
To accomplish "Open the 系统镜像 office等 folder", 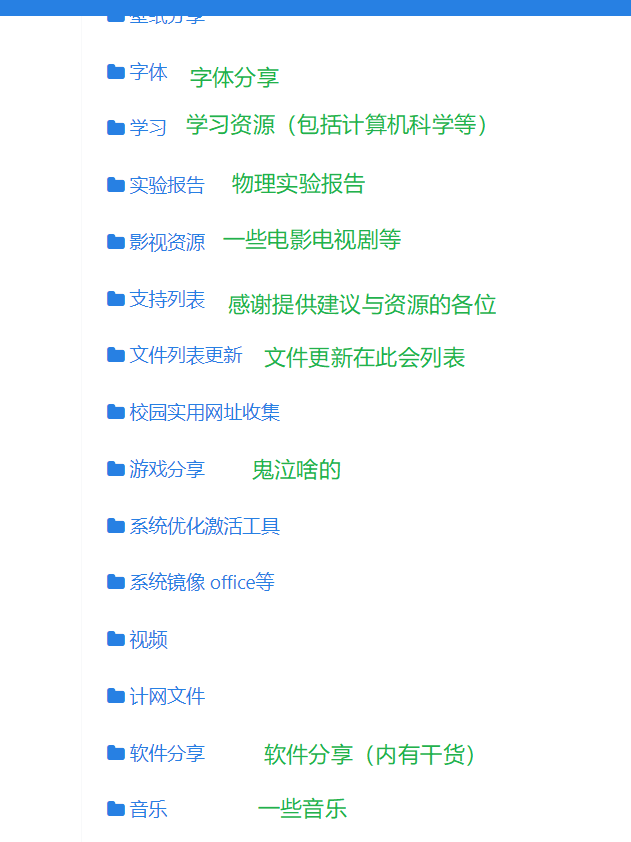I will pyautogui.click(x=201, y=582).
